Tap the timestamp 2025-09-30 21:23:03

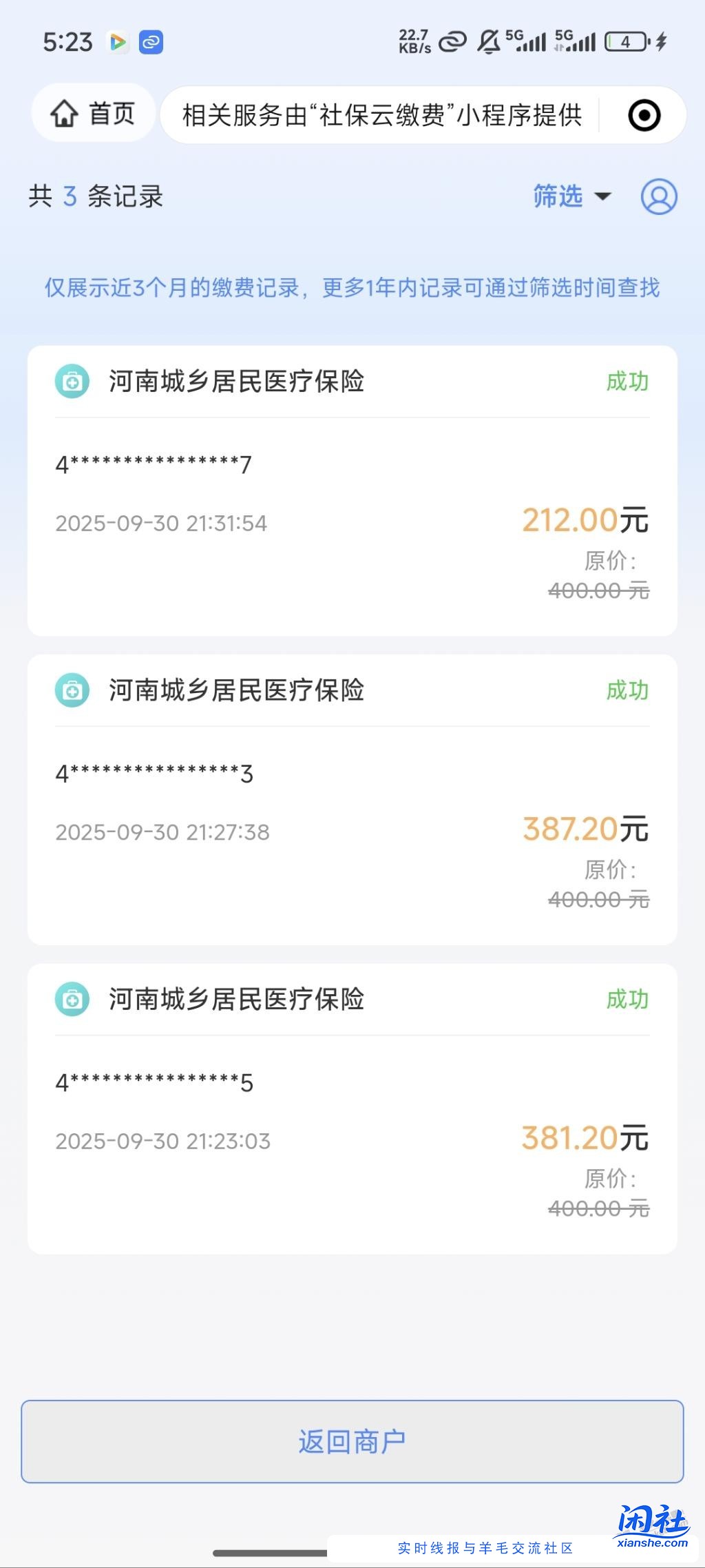(x=162, y=1140)
